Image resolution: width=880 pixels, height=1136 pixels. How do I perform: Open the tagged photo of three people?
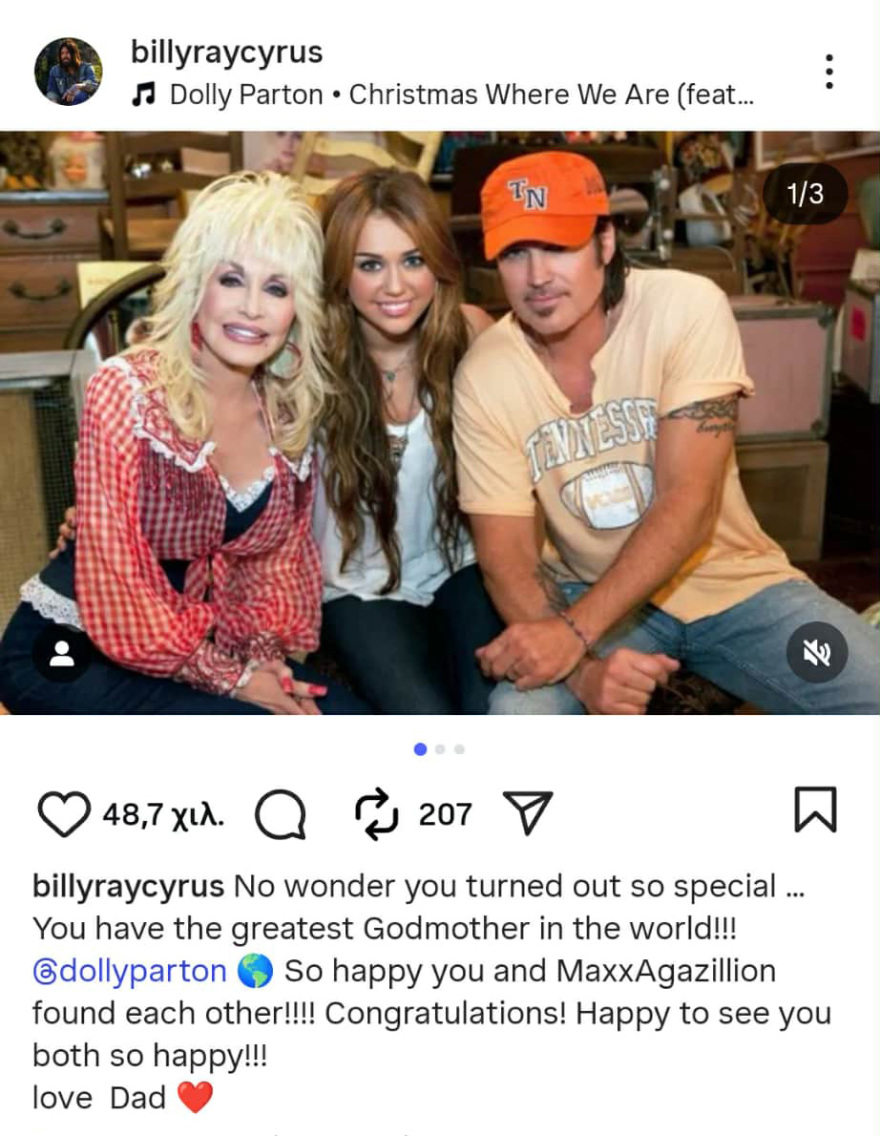(x=440, y=420)
